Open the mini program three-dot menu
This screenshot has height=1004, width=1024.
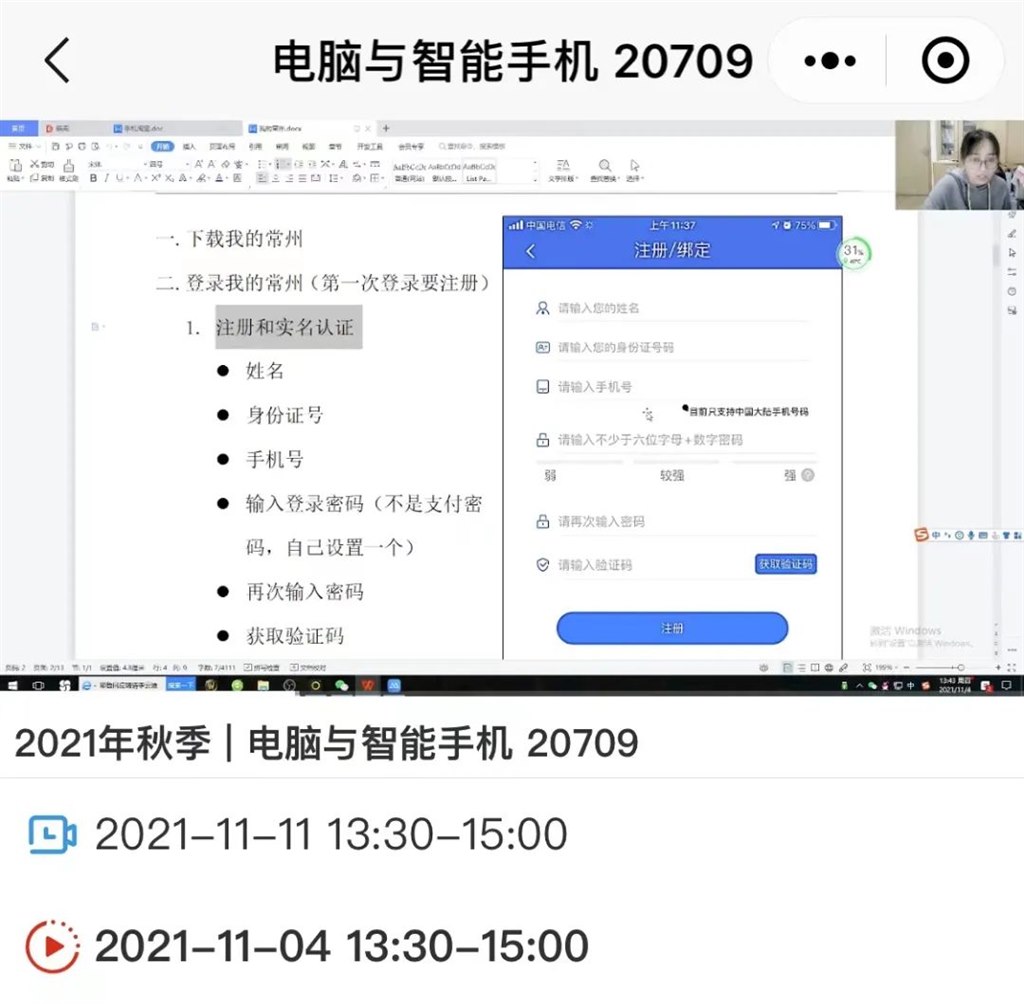(x=829, y=61)
